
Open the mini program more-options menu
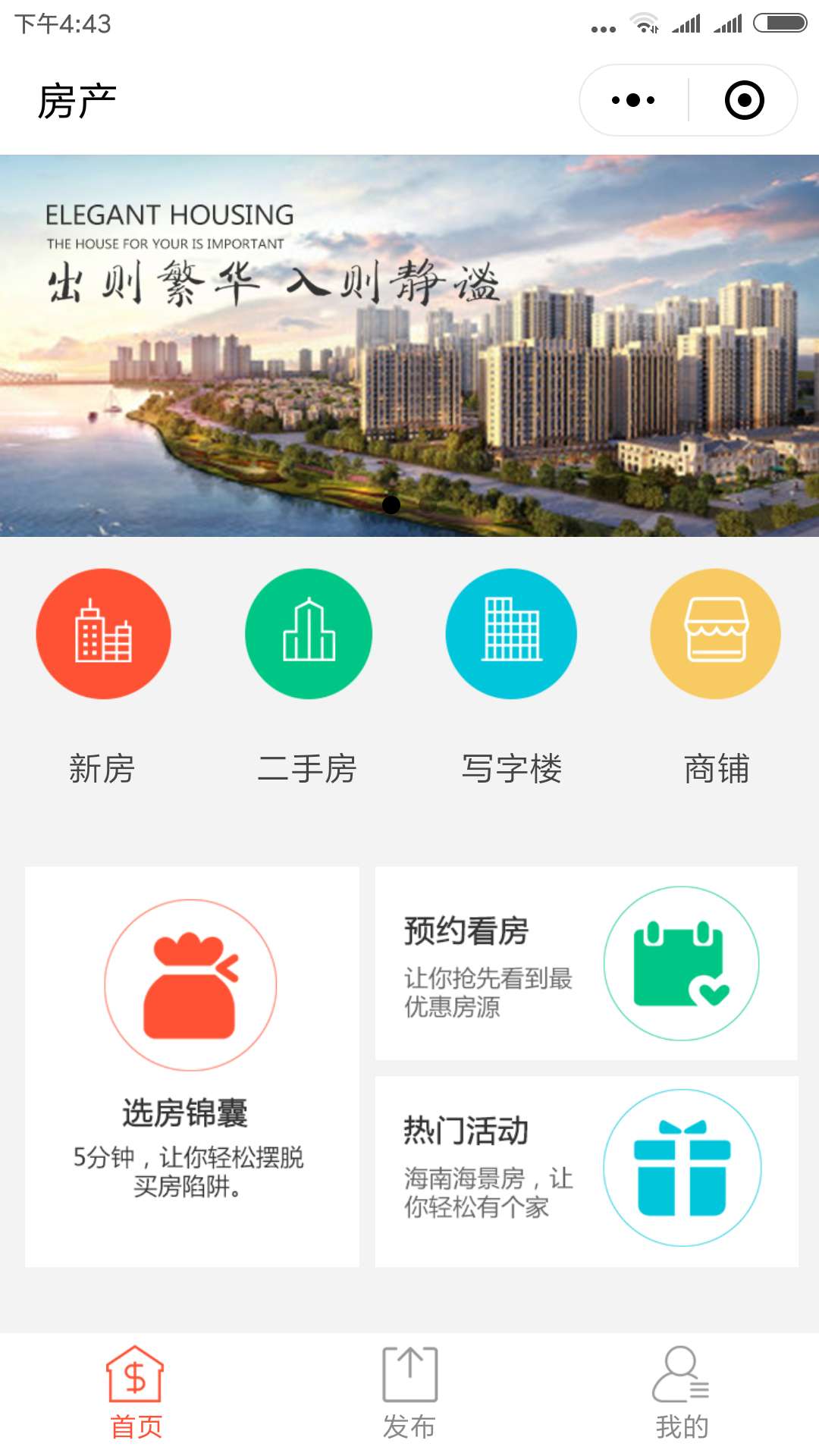[634, 100]
